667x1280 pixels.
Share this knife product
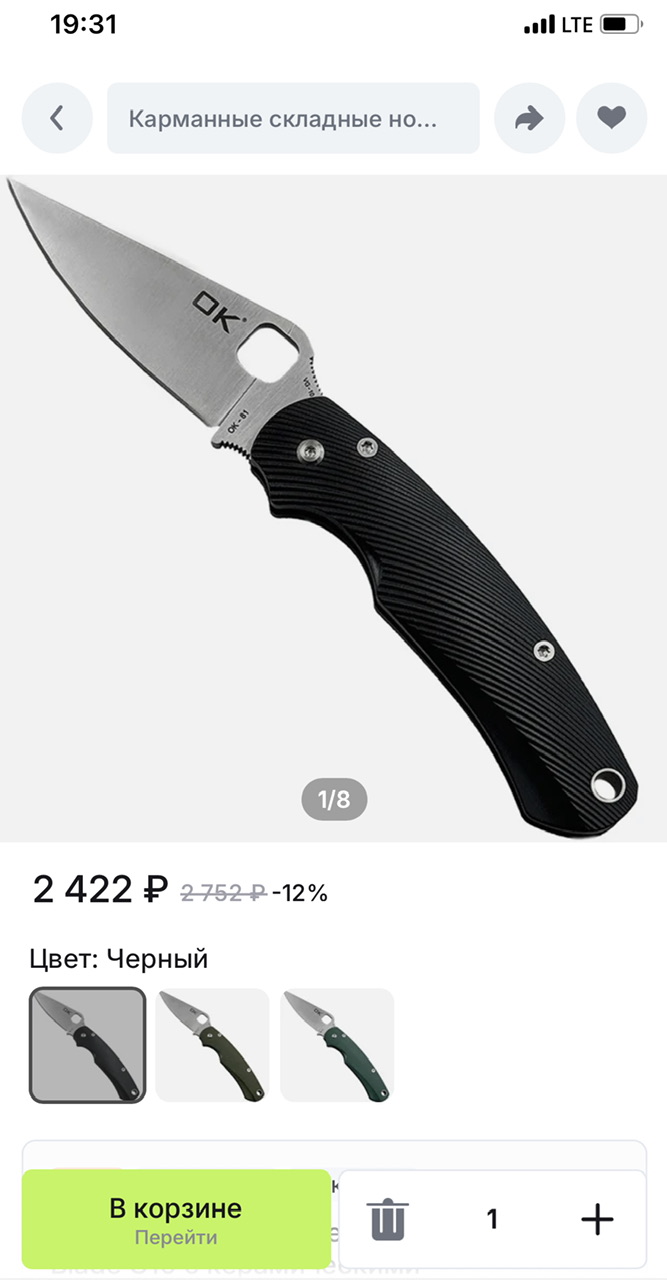coord(529,118)
